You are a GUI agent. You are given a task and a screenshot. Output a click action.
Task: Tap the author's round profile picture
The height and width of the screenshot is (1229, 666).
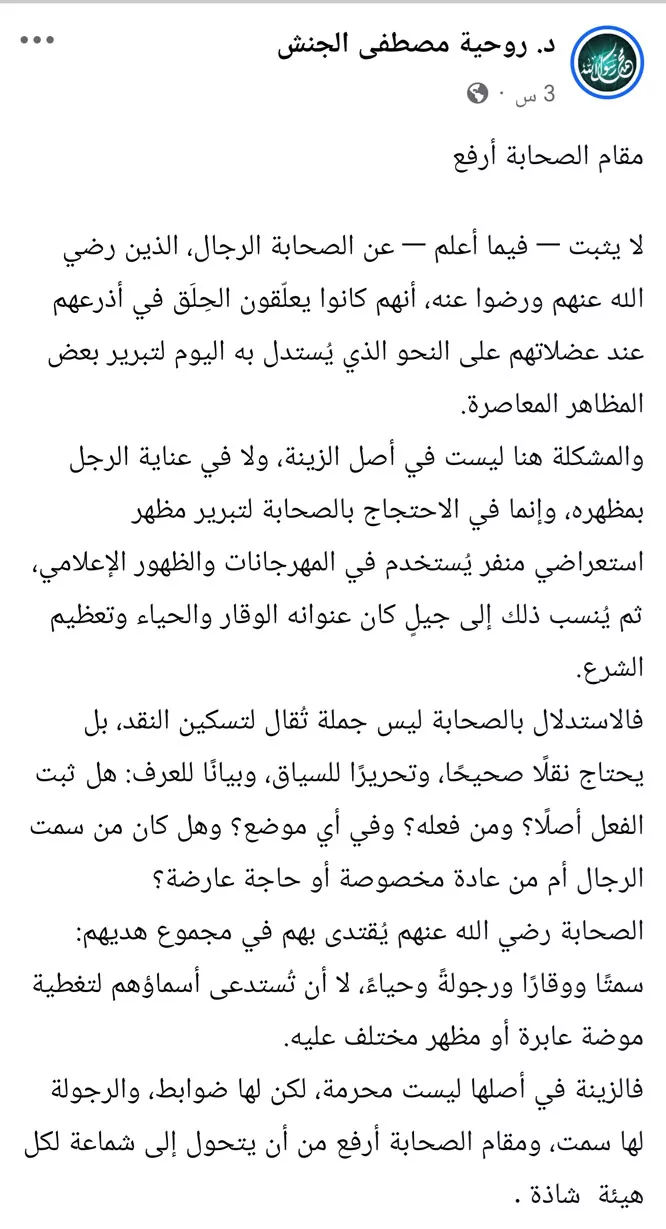tap(602, 63)
